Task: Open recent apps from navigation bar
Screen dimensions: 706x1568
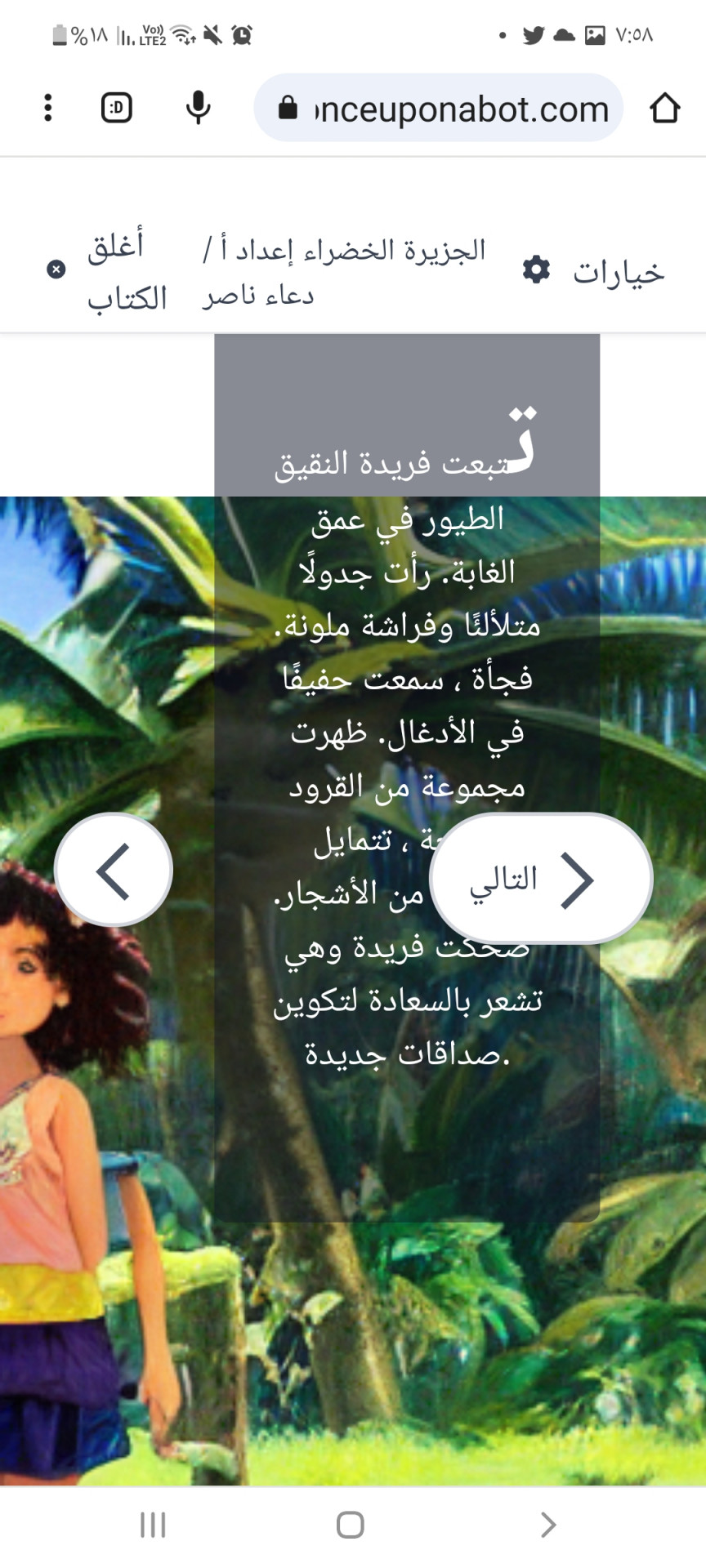Action: click(x=153, y=1524)
